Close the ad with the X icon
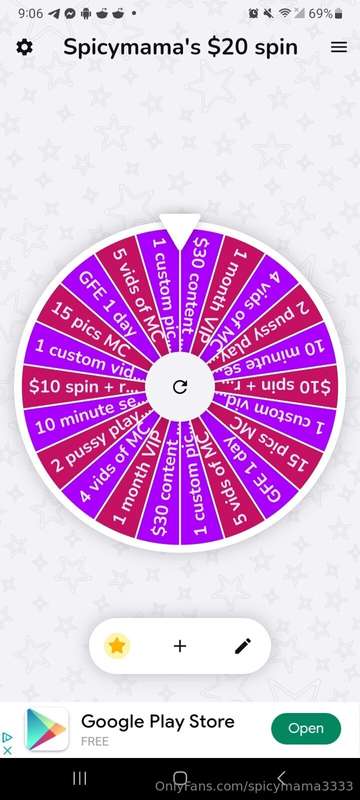 point(7,751)
